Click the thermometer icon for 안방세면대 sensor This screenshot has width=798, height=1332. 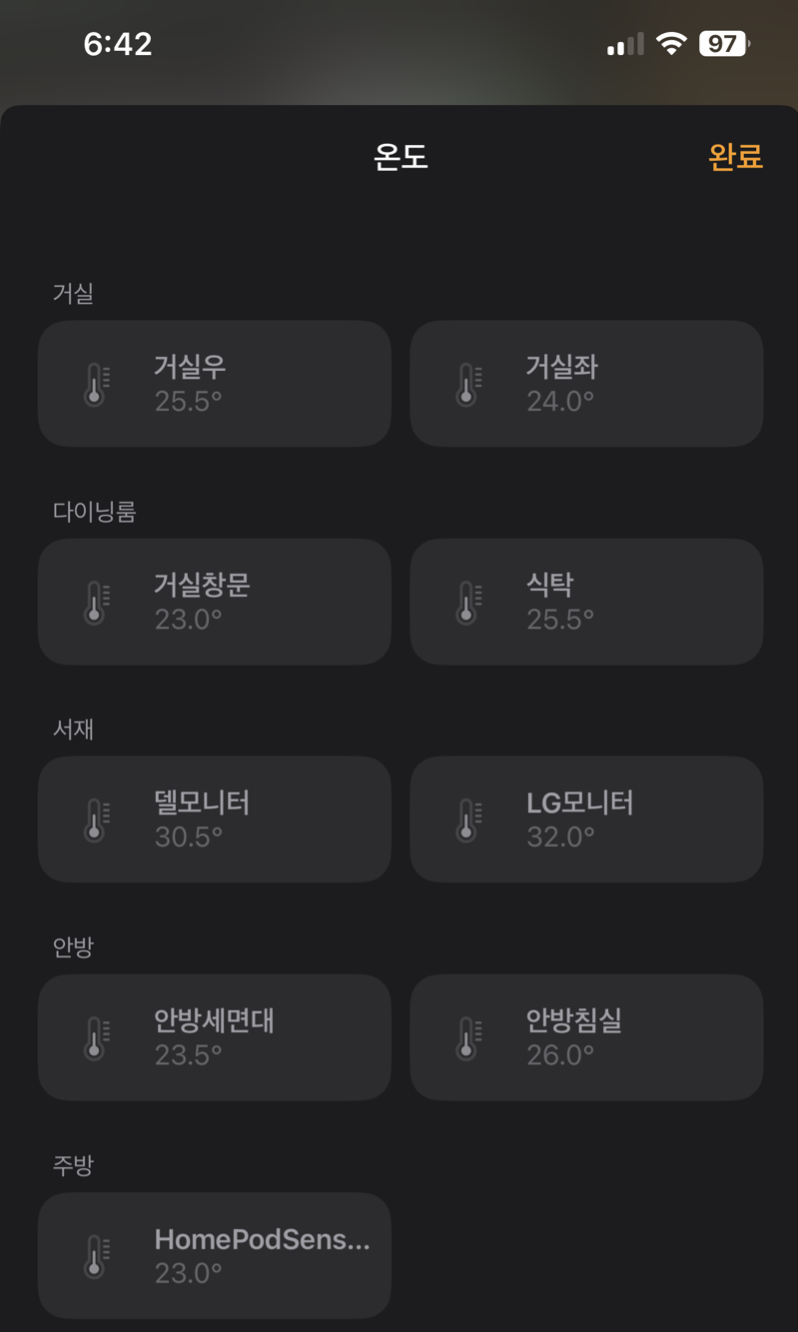tap(95, 1037)
